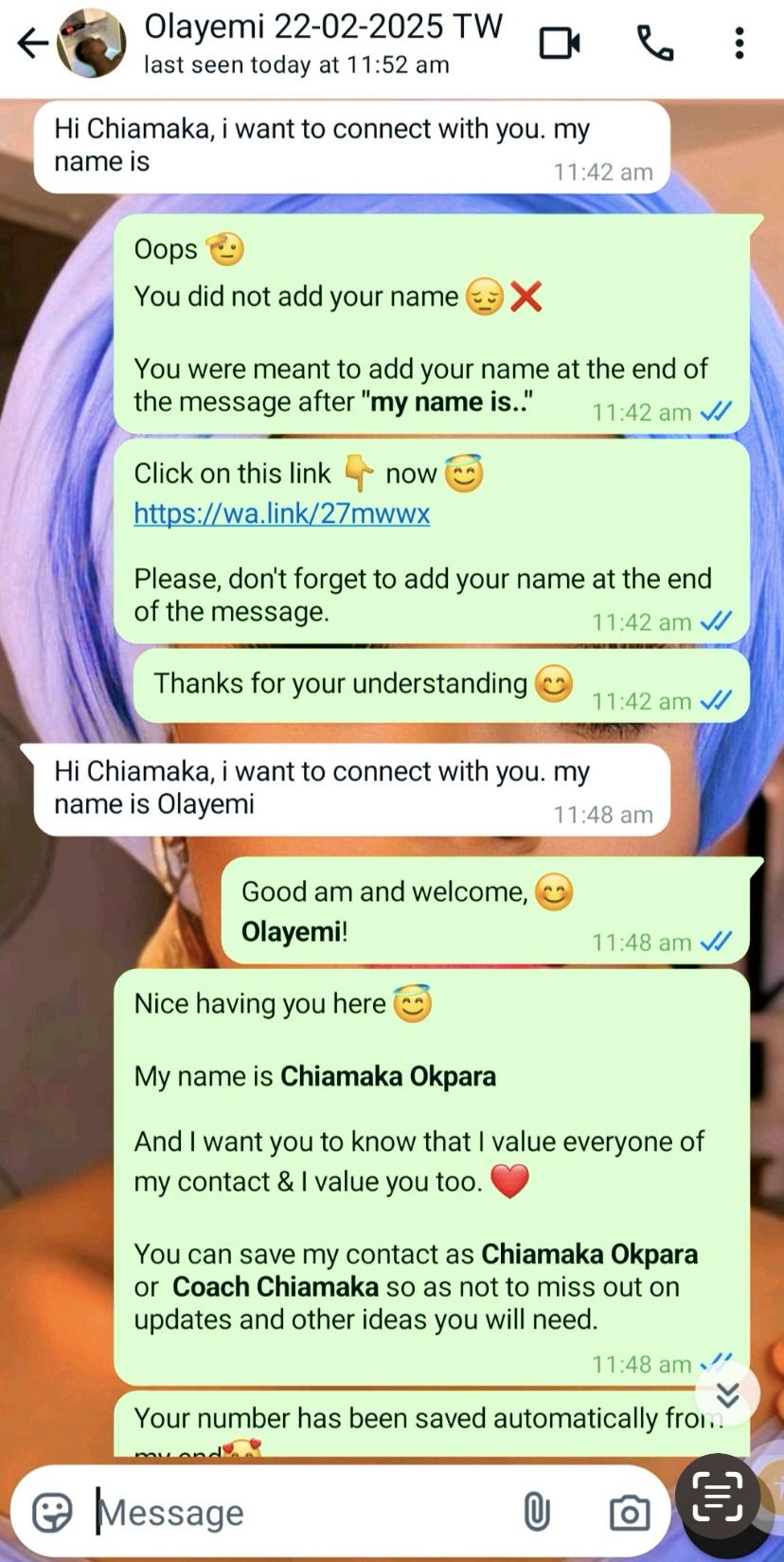
Task: Attach a file with the paperclip
Action: point(537,1512)
